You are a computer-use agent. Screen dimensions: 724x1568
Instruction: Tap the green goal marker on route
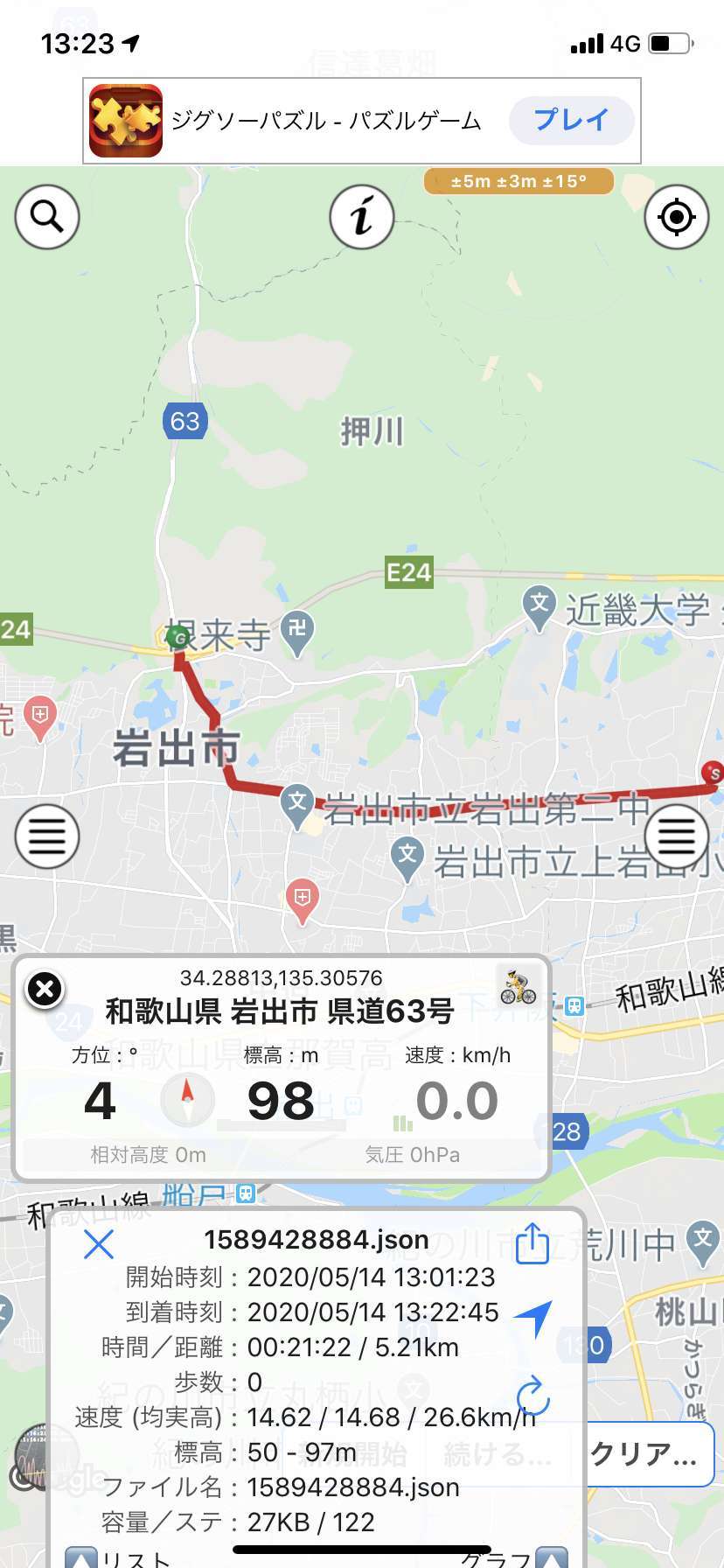point(178,637)
